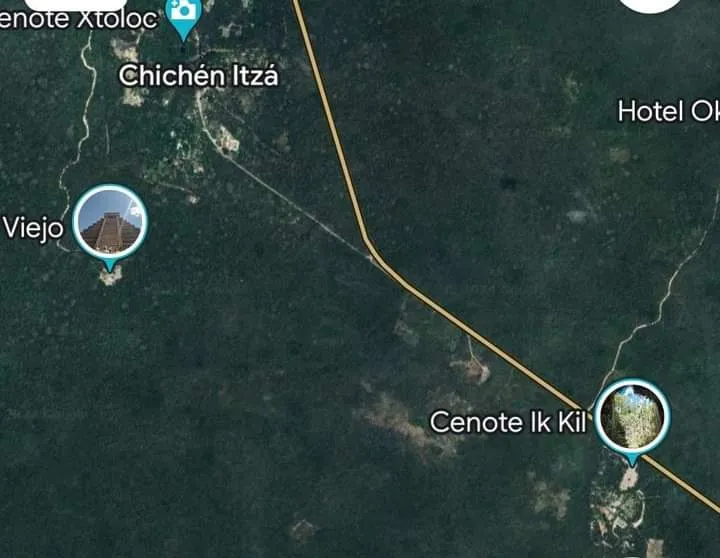The image size is (720, 558).
Task: Select the Hotel place label
Action: pos(668,111)
